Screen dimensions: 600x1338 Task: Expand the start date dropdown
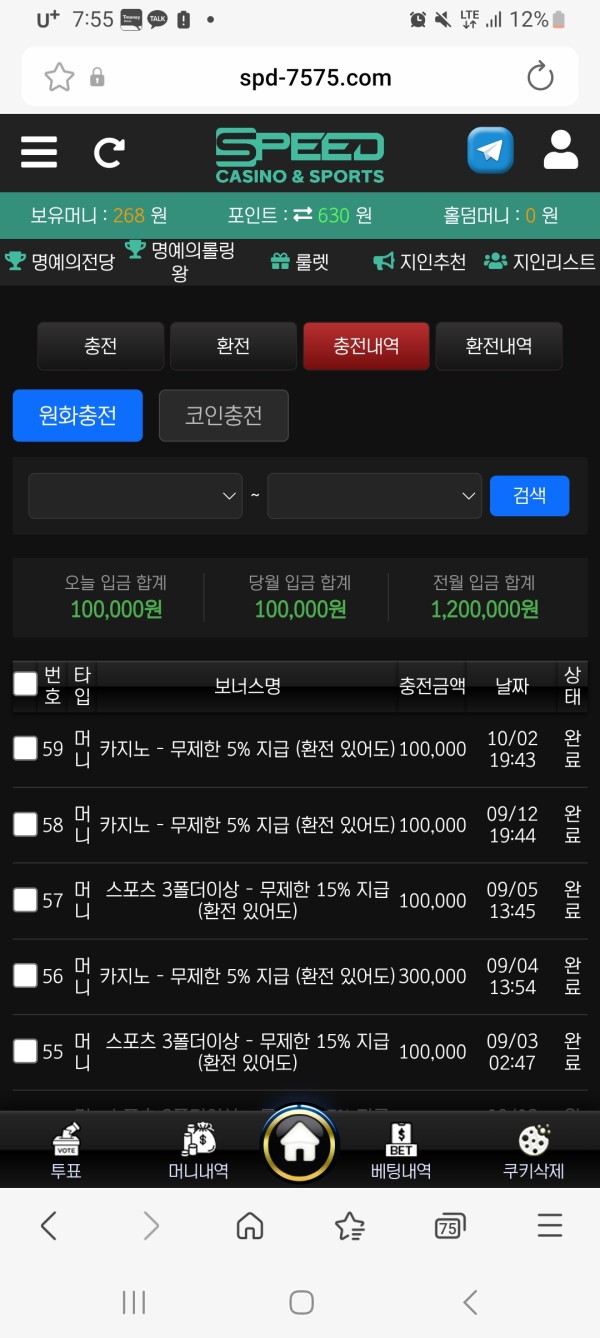pos(136,496)
